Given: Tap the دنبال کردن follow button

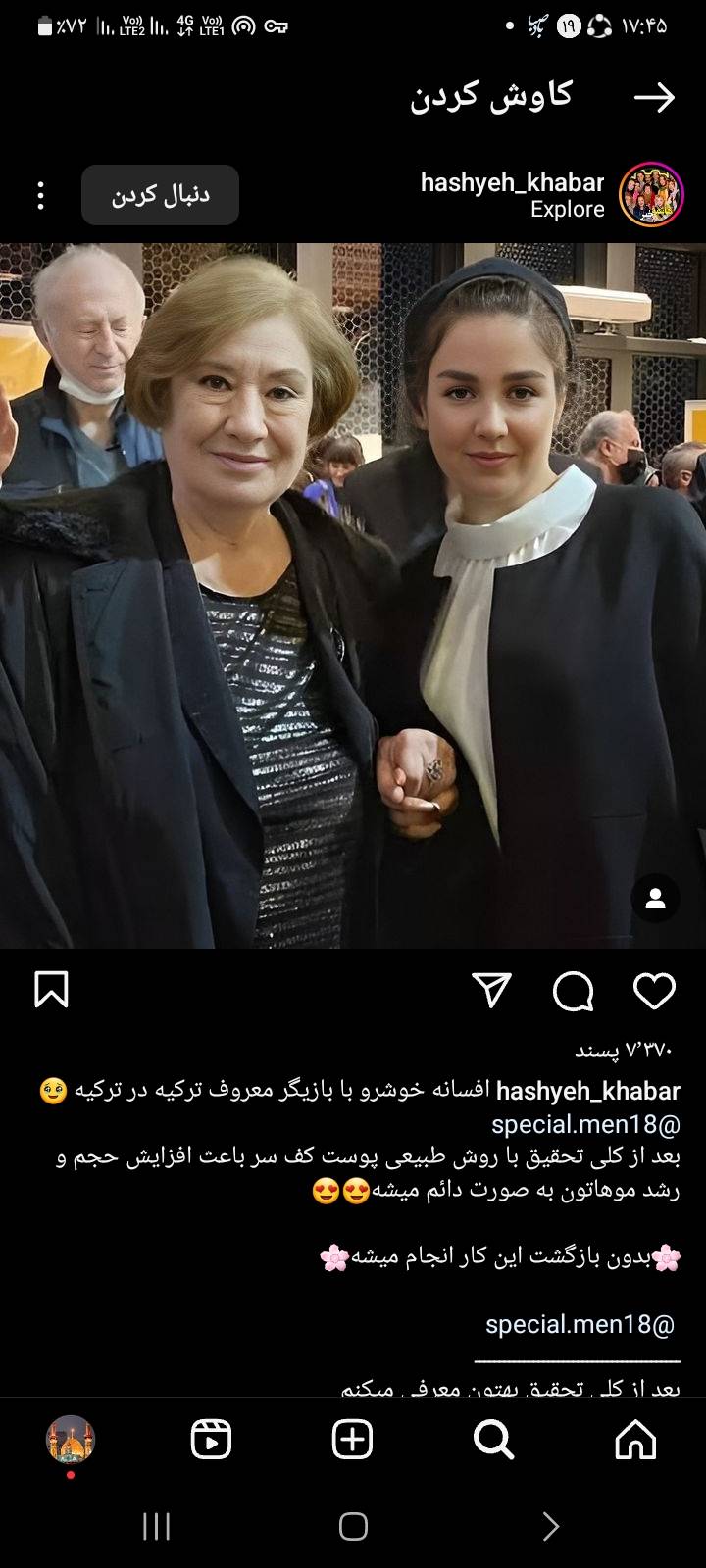Looking at the screenshot, I should (x=160, y=195).
